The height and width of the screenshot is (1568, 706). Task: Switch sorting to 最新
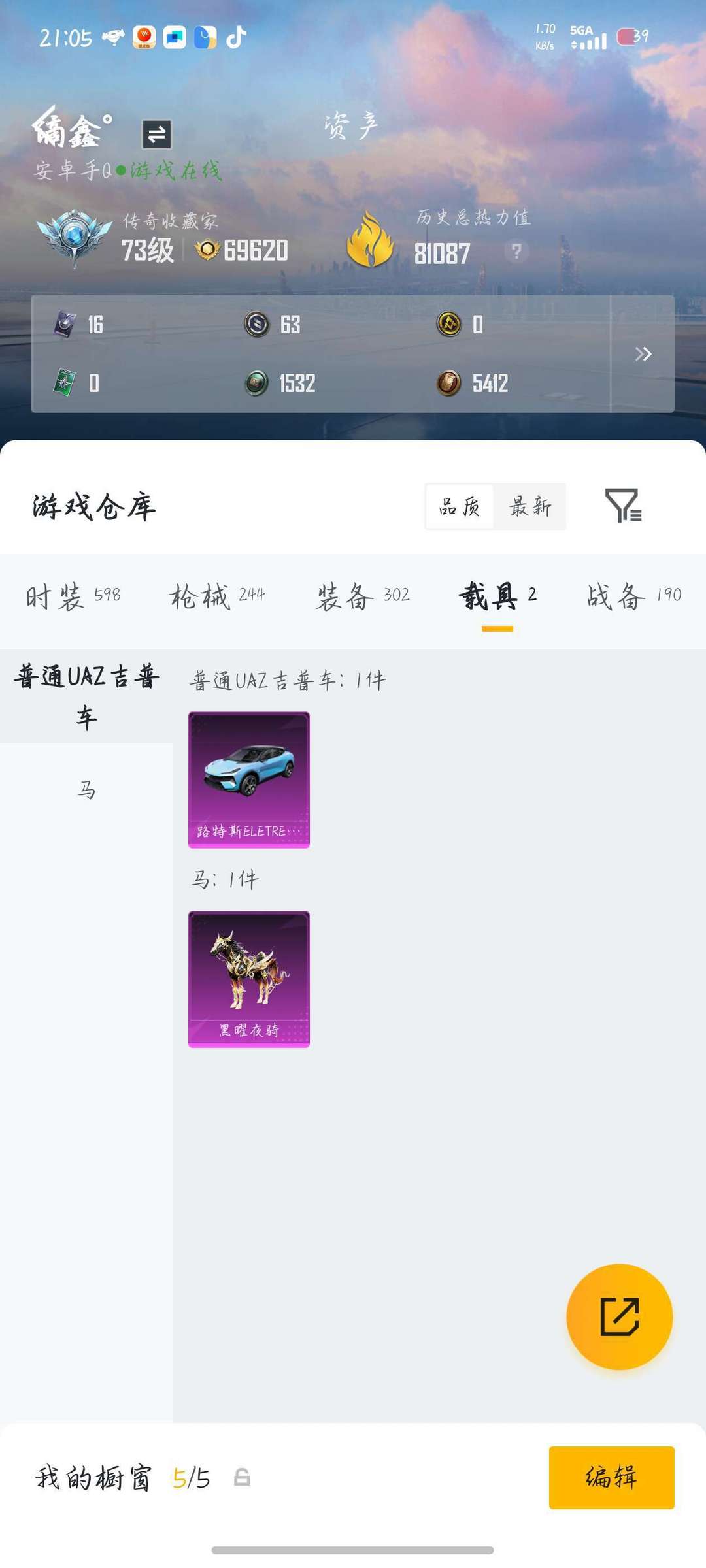529,506
